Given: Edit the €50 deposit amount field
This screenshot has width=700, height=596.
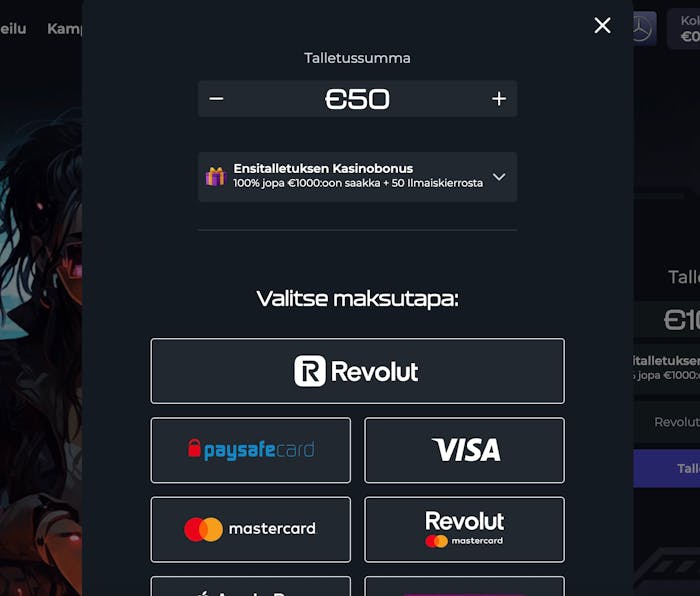Looking at the screenshot, I should click(357, 99).
